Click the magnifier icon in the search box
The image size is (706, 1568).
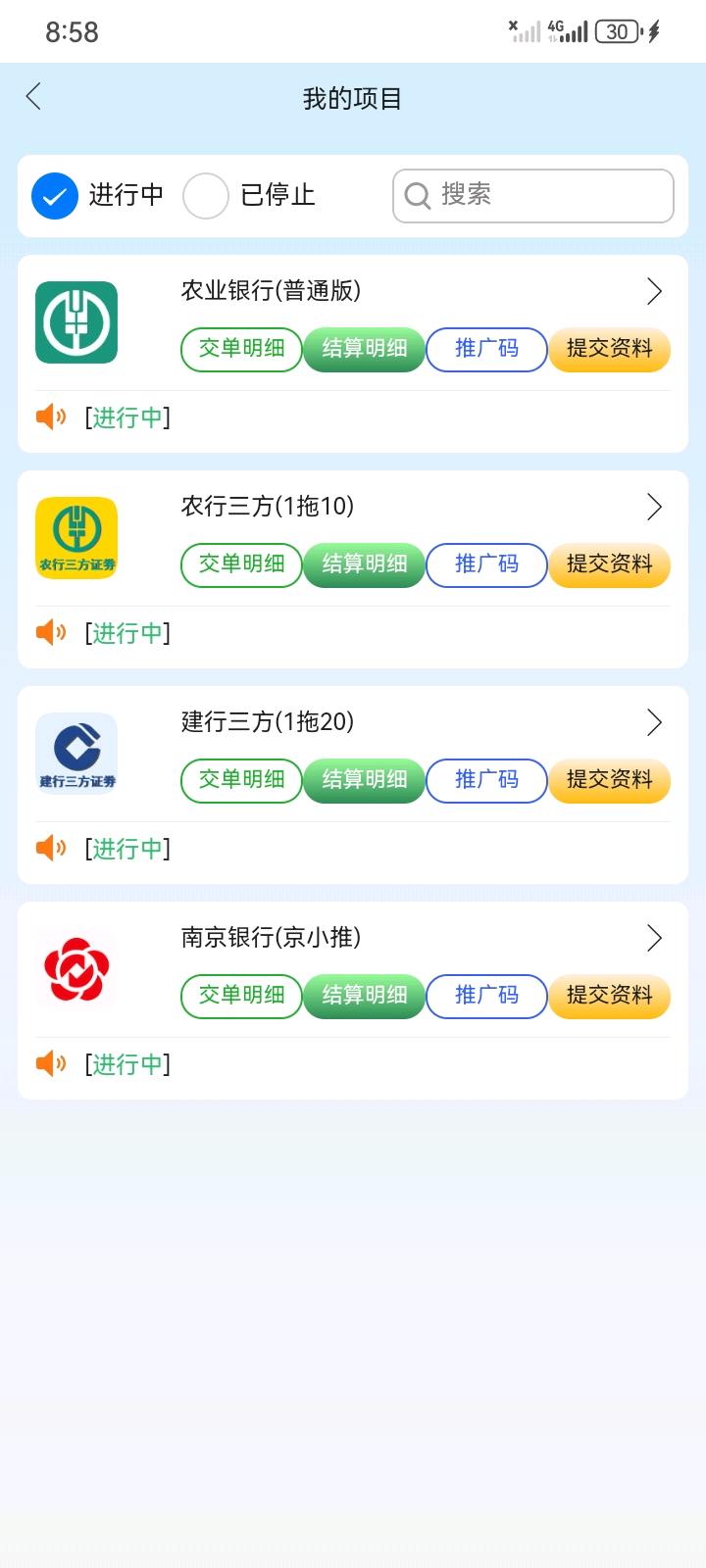[x=417, y=196]
